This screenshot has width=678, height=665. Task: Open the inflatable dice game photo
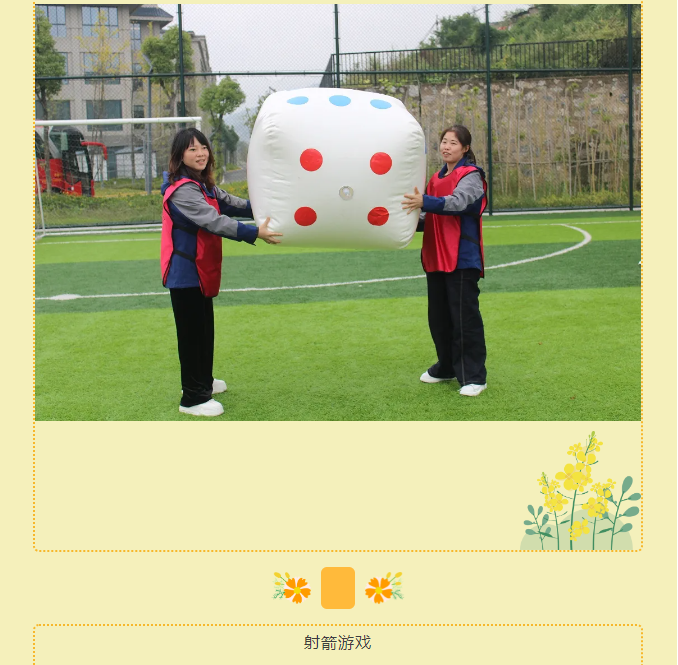tap(338, 212)
